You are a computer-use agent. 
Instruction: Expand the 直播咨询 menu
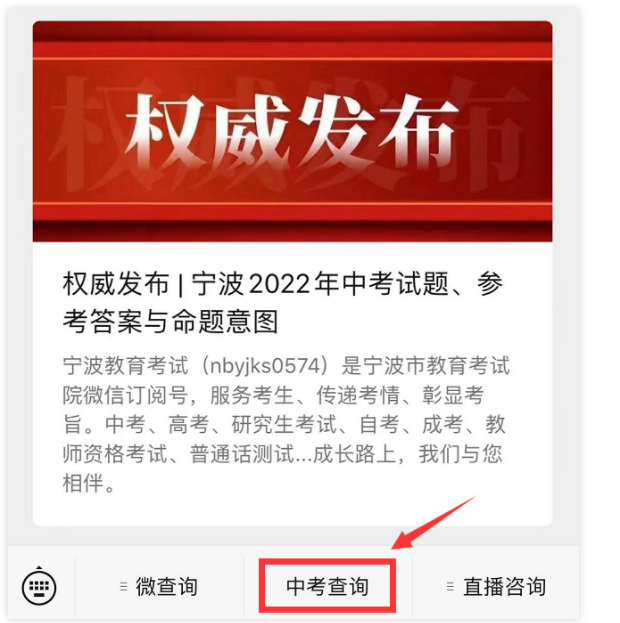[496, 586]
